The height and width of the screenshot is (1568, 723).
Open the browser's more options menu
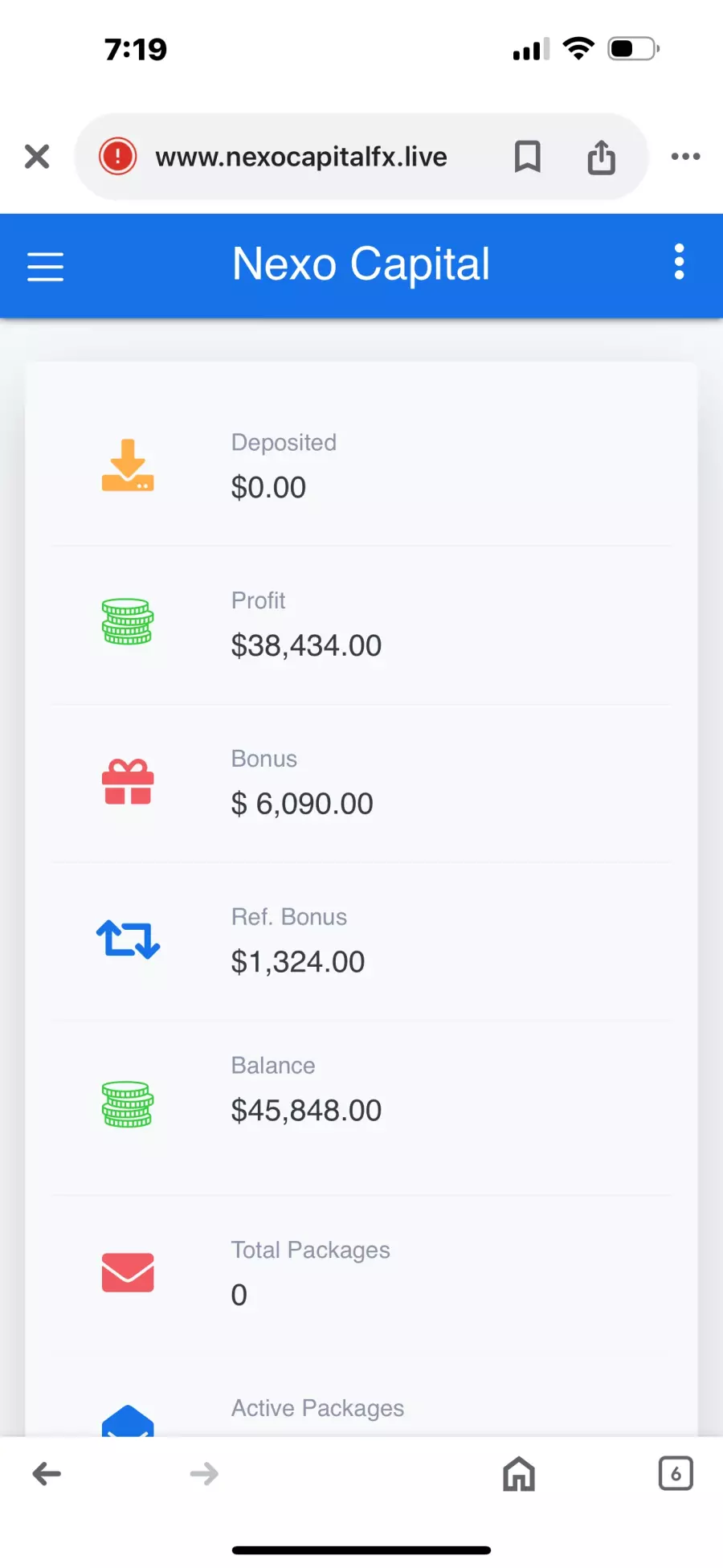(x=686, y=156)
